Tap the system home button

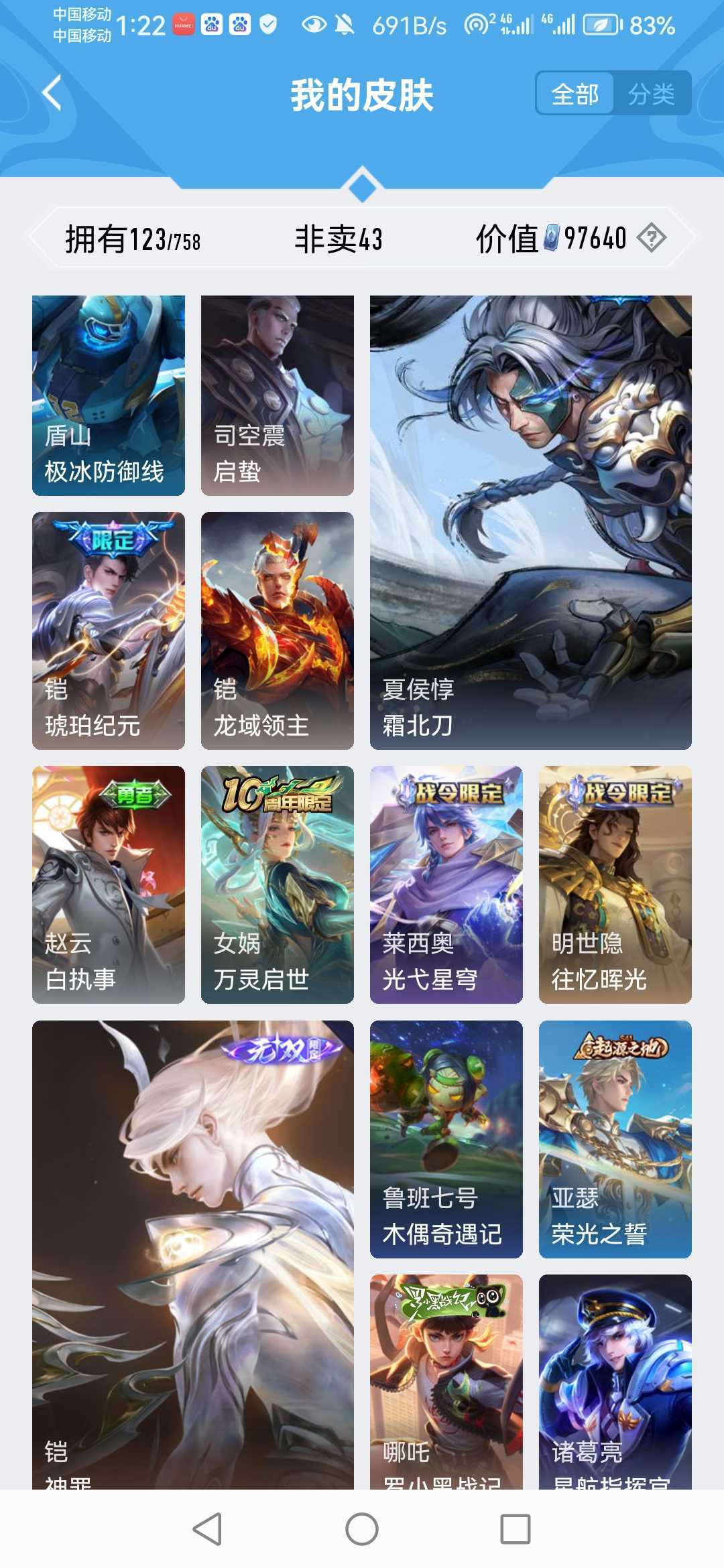tap(362, 1529)
